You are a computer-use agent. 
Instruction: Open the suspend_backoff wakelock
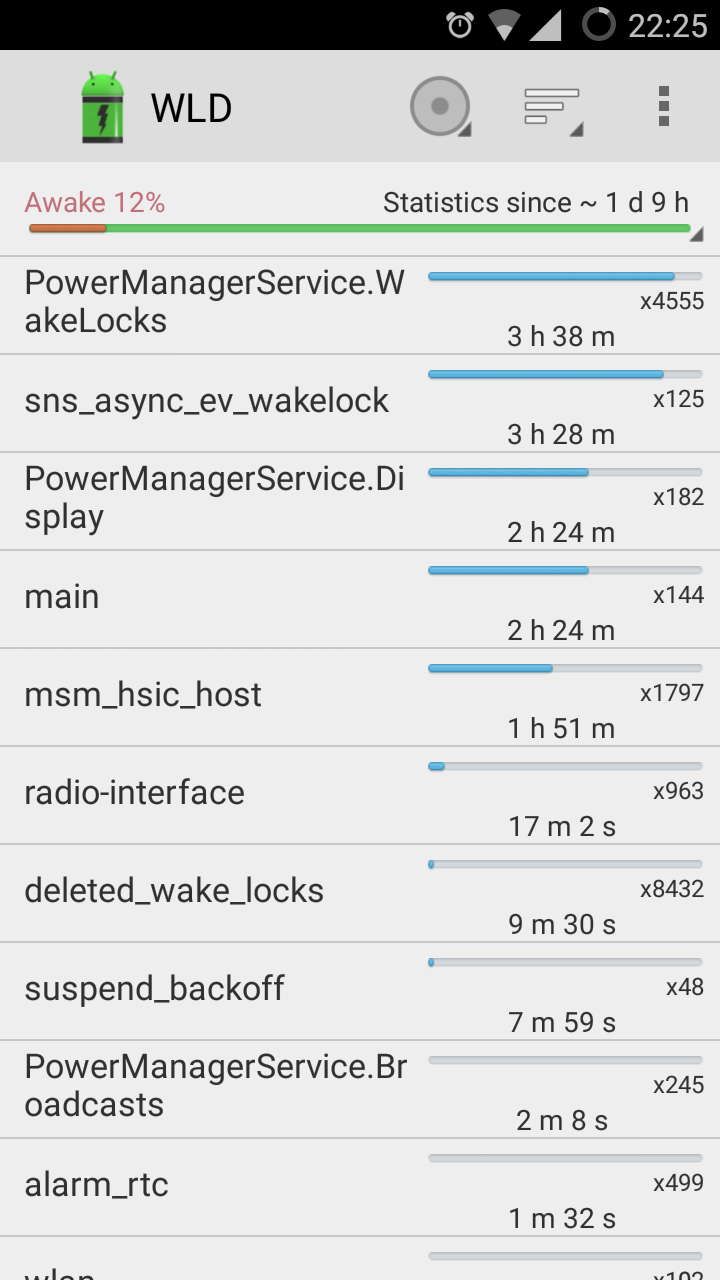pos(360,991)
